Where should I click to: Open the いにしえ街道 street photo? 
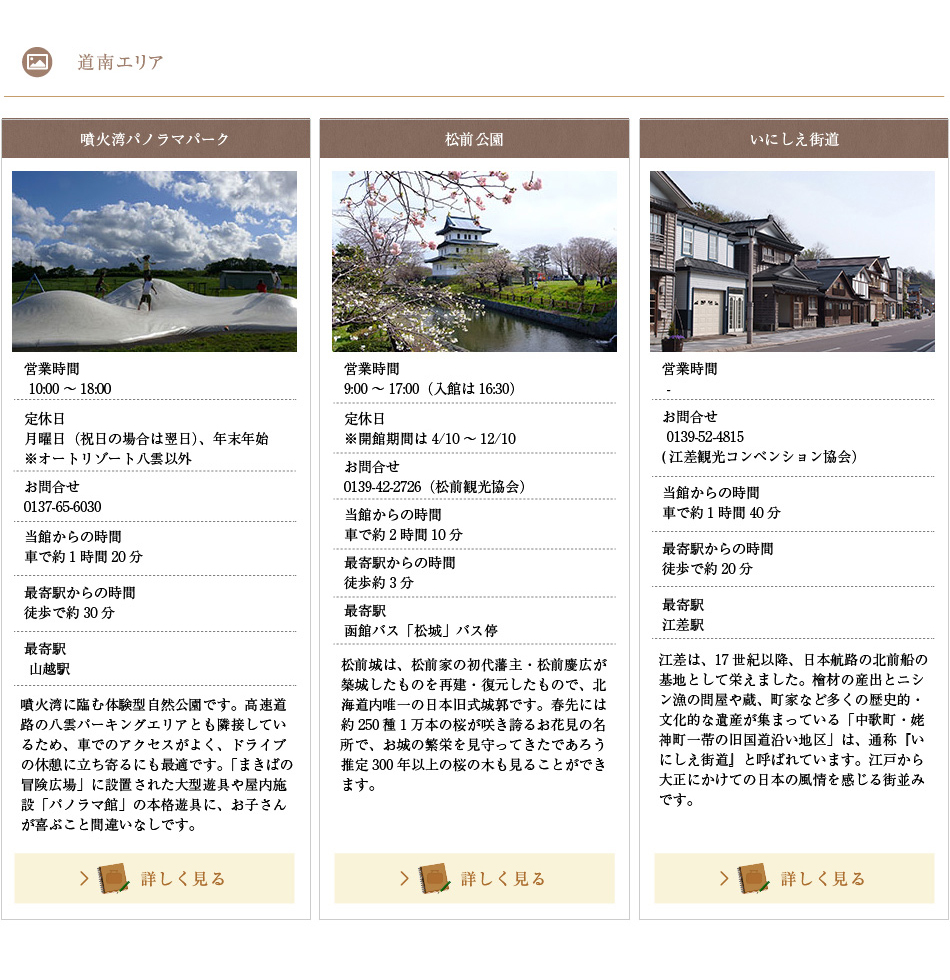[792, 261]
